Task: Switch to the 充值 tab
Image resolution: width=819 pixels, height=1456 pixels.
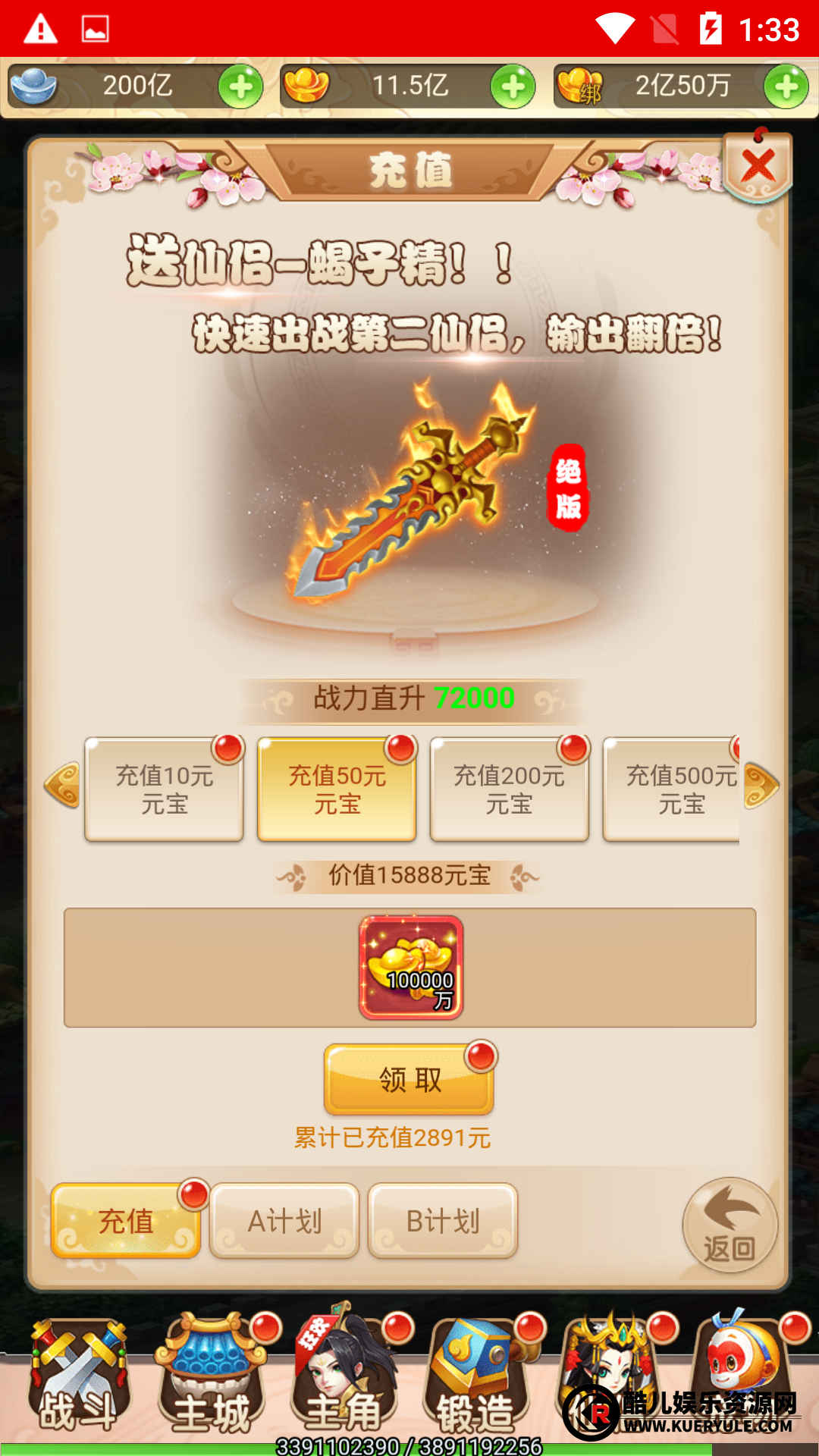Action: (x=126, y=1221)
